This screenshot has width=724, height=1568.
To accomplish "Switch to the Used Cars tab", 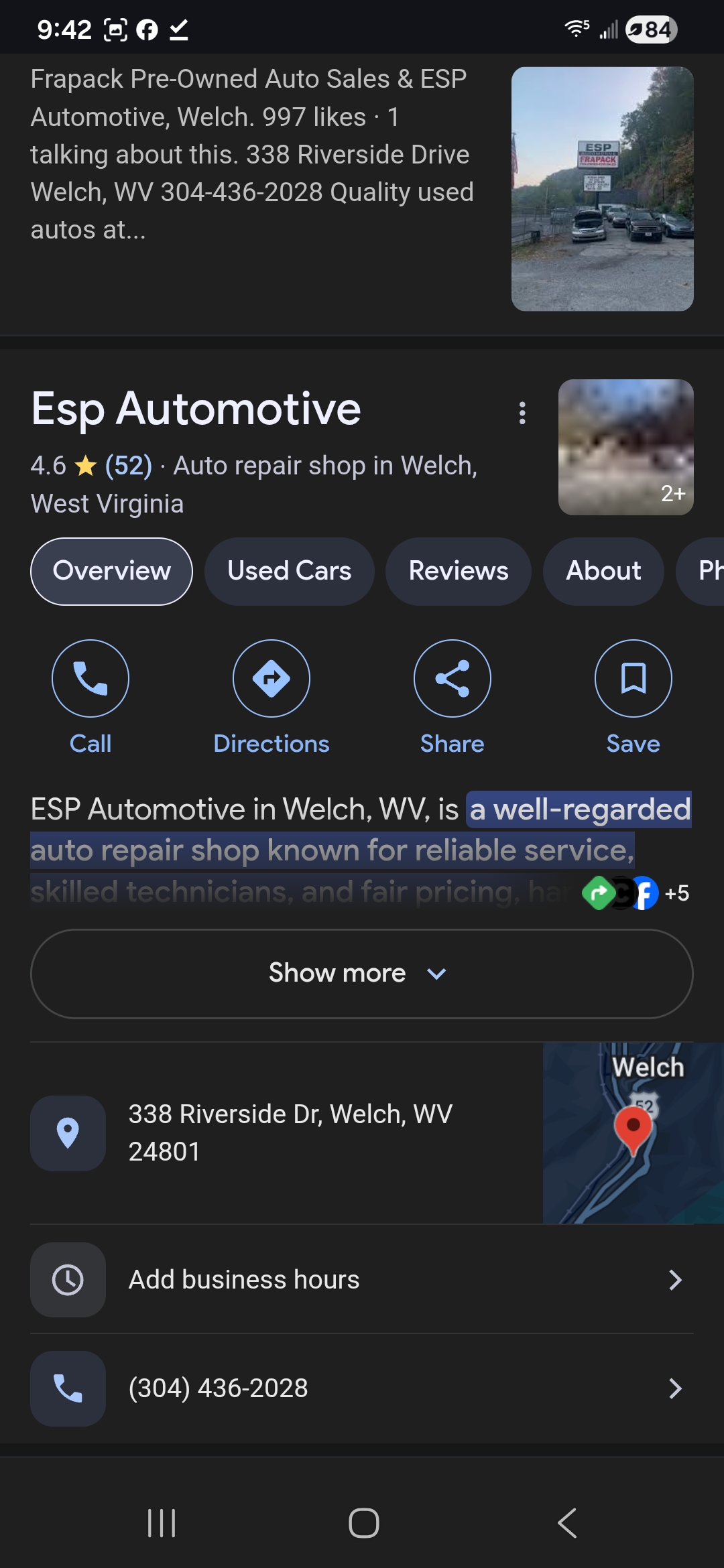I will click(289, 571).
